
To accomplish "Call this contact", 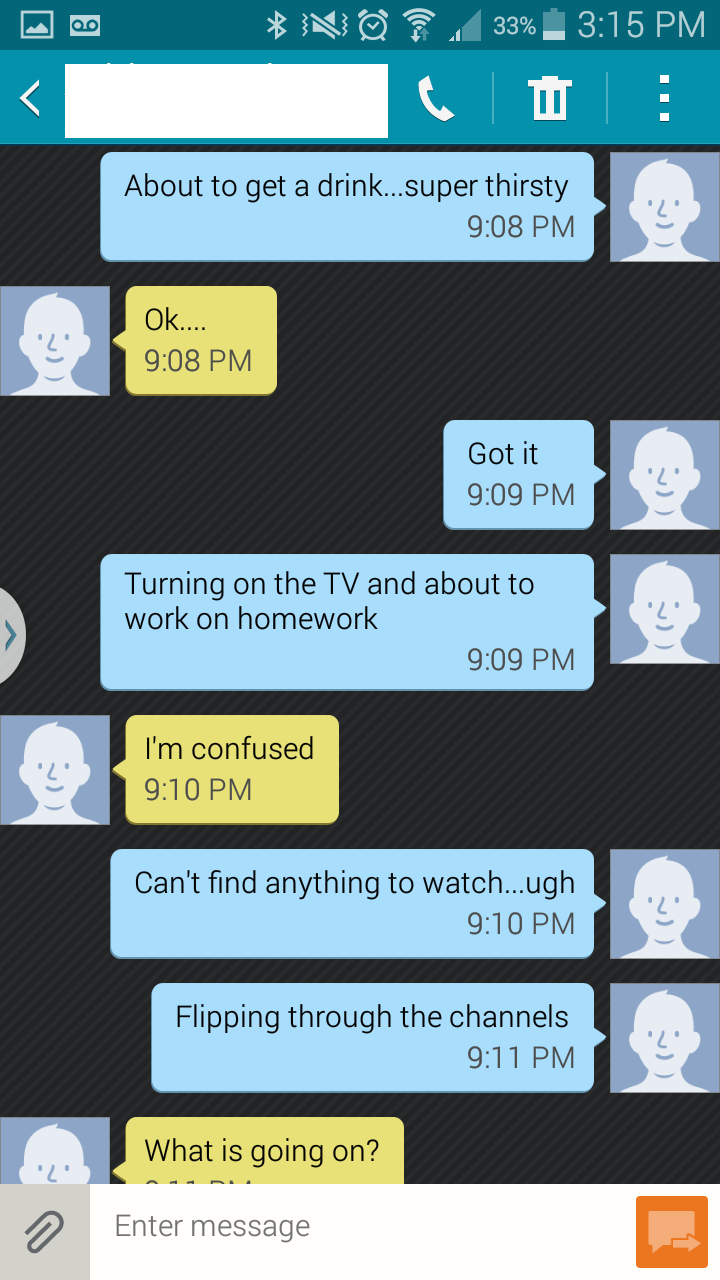I will (436, 99).
